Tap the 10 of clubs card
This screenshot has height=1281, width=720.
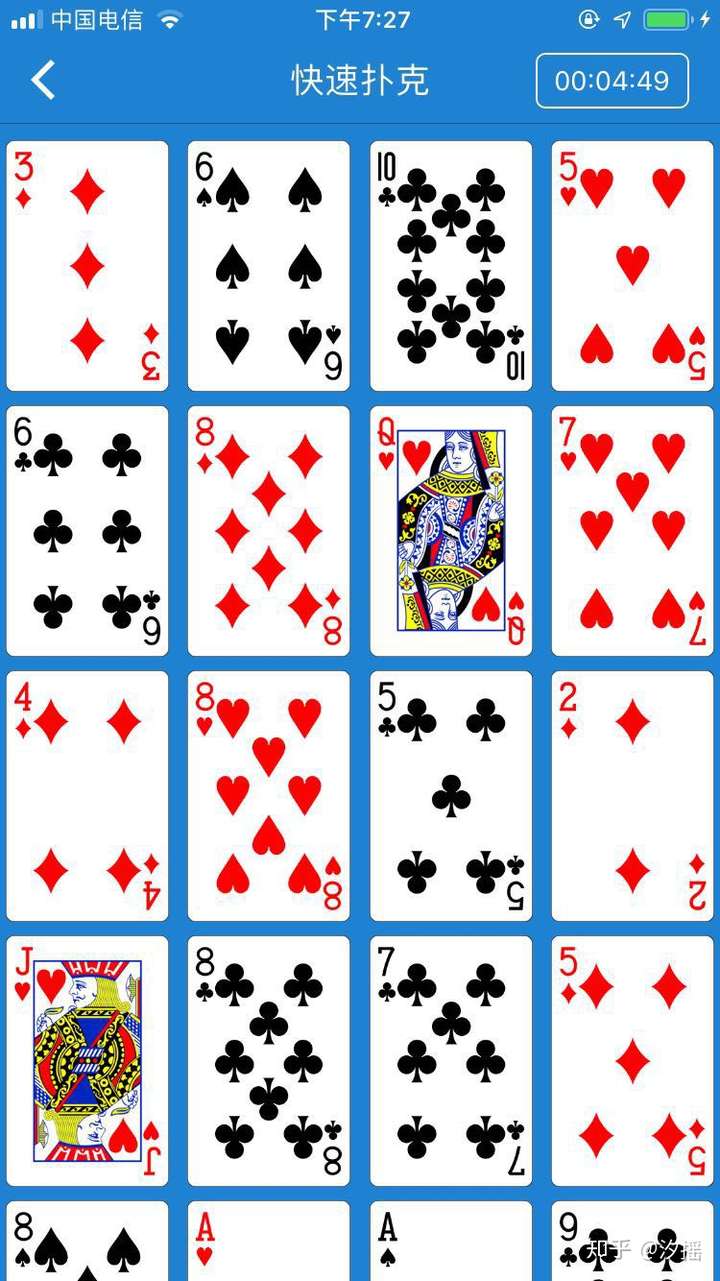click(x=451, y=266)
